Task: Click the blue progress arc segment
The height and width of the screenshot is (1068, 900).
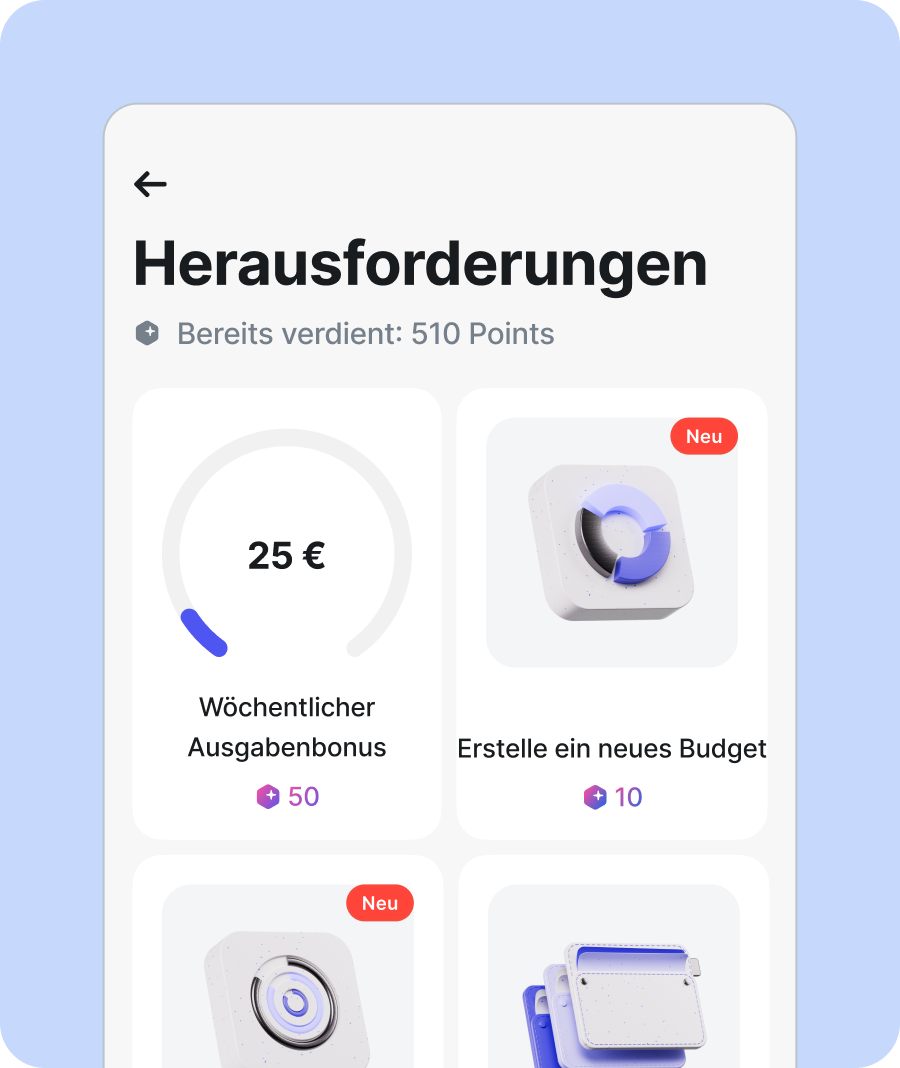Action: tap(203, 630)
